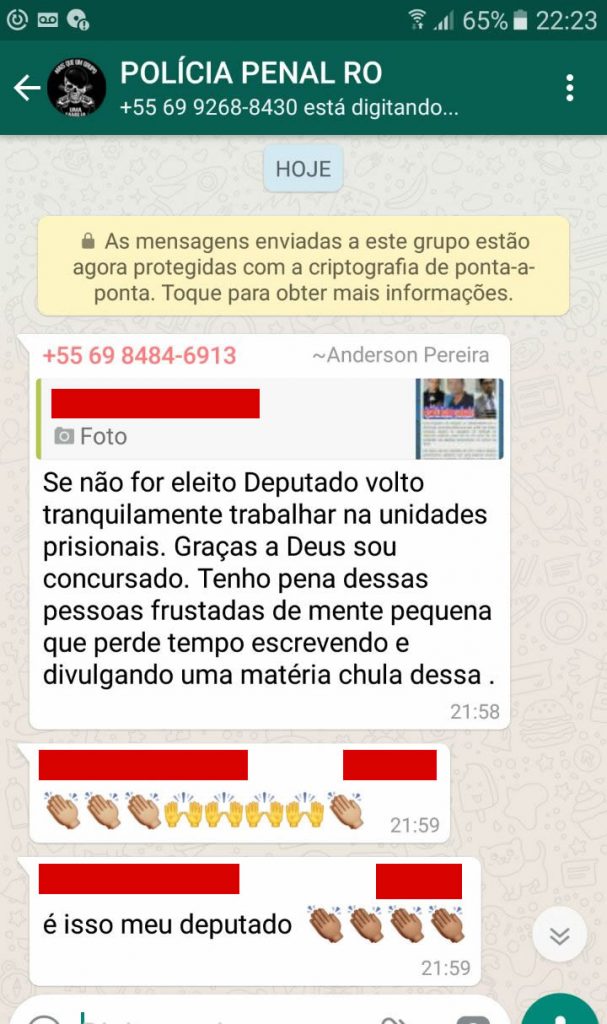Tap the sender number +55 69 8484-6913

pos(139,355)
